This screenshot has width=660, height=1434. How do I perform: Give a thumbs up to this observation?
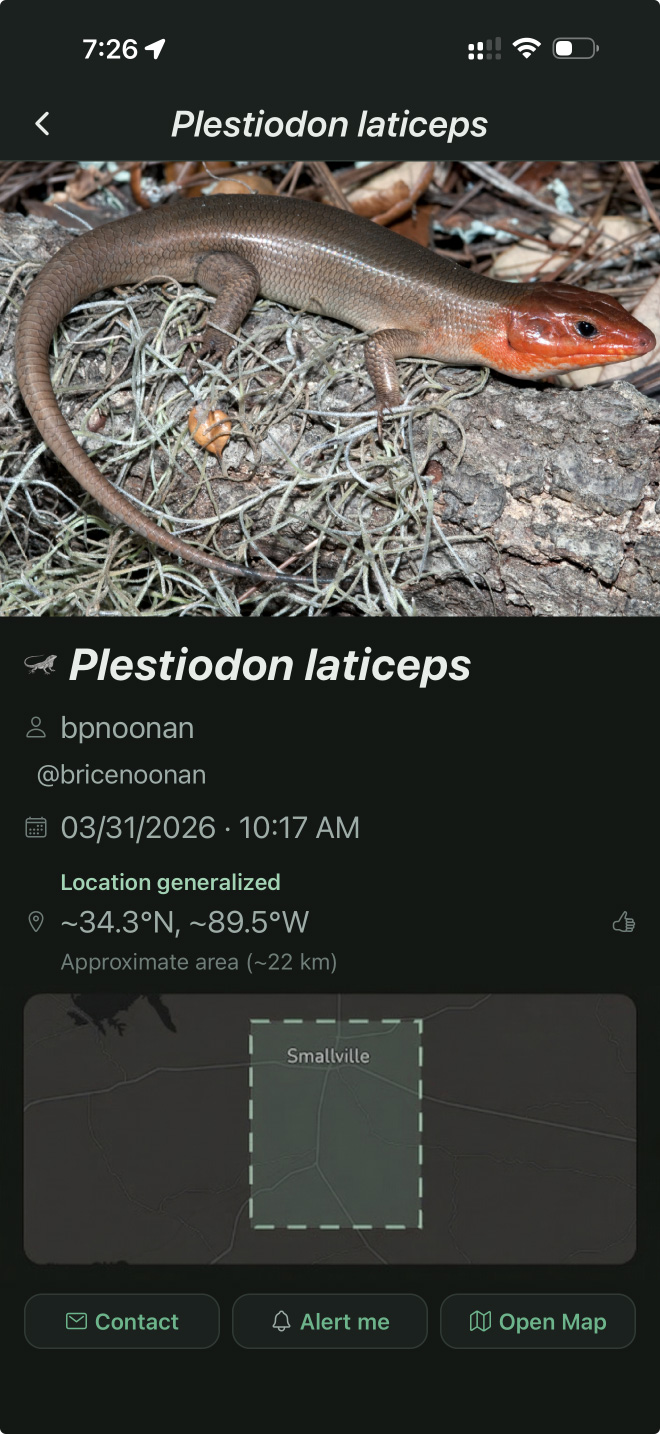[x=624, y=922]
